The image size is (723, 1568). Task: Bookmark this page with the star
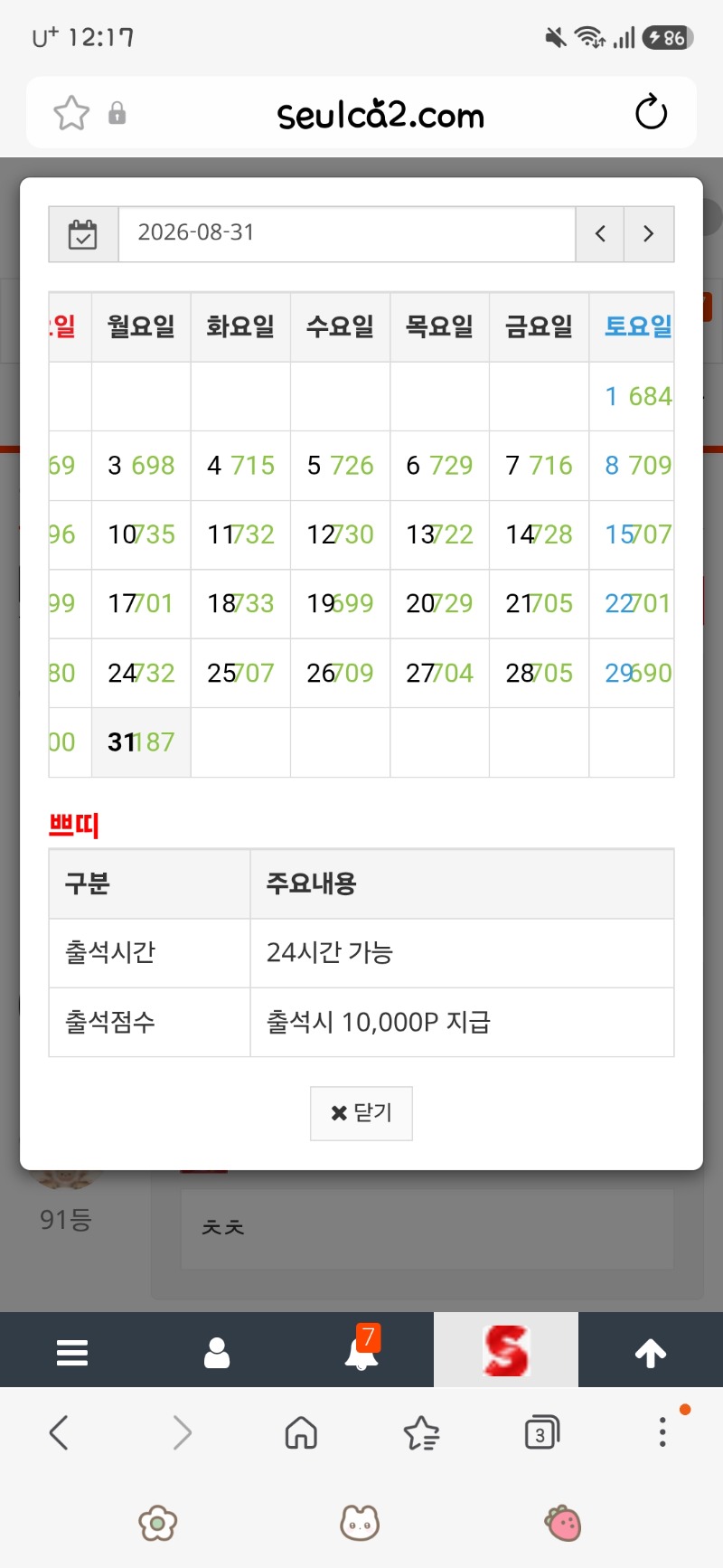71,113
